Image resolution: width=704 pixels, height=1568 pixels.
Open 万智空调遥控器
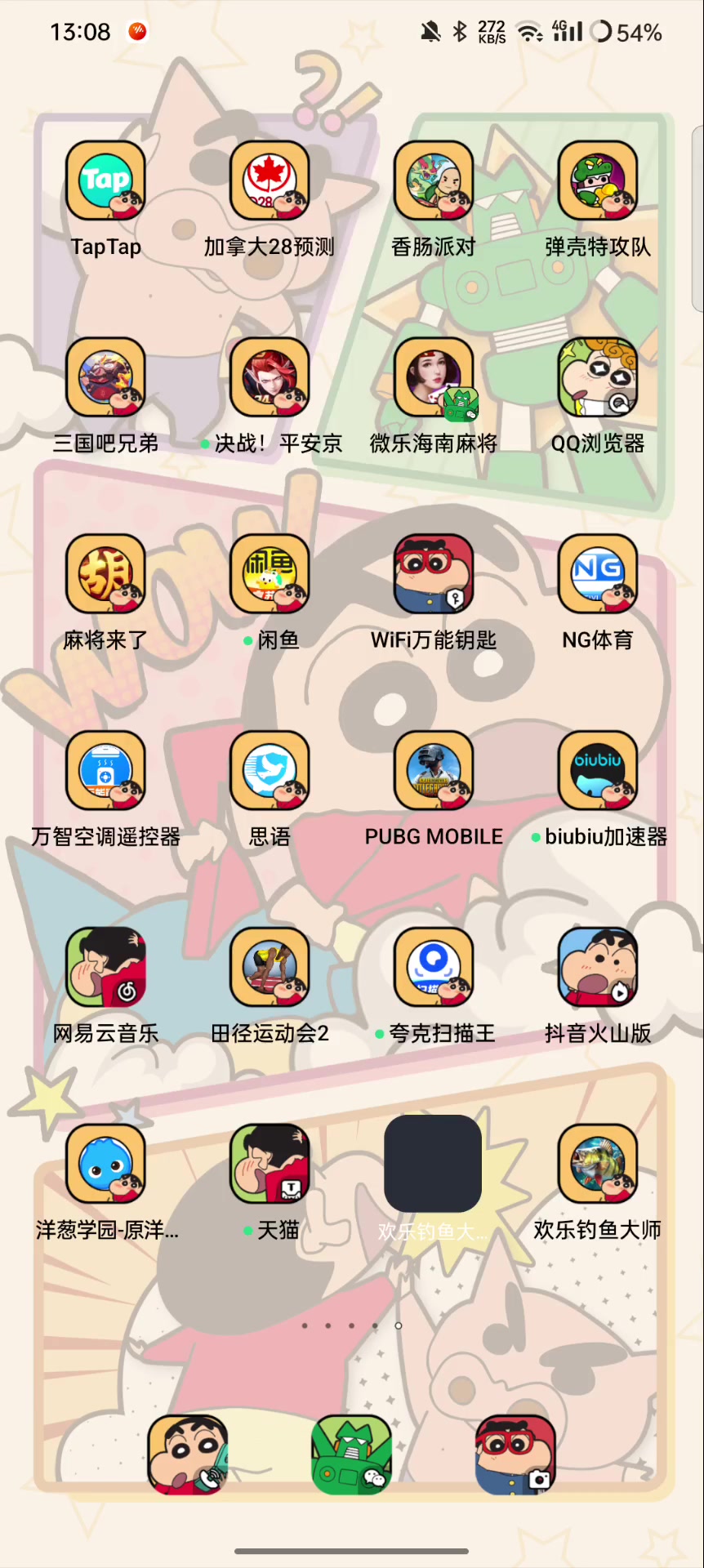pos(106,772)
